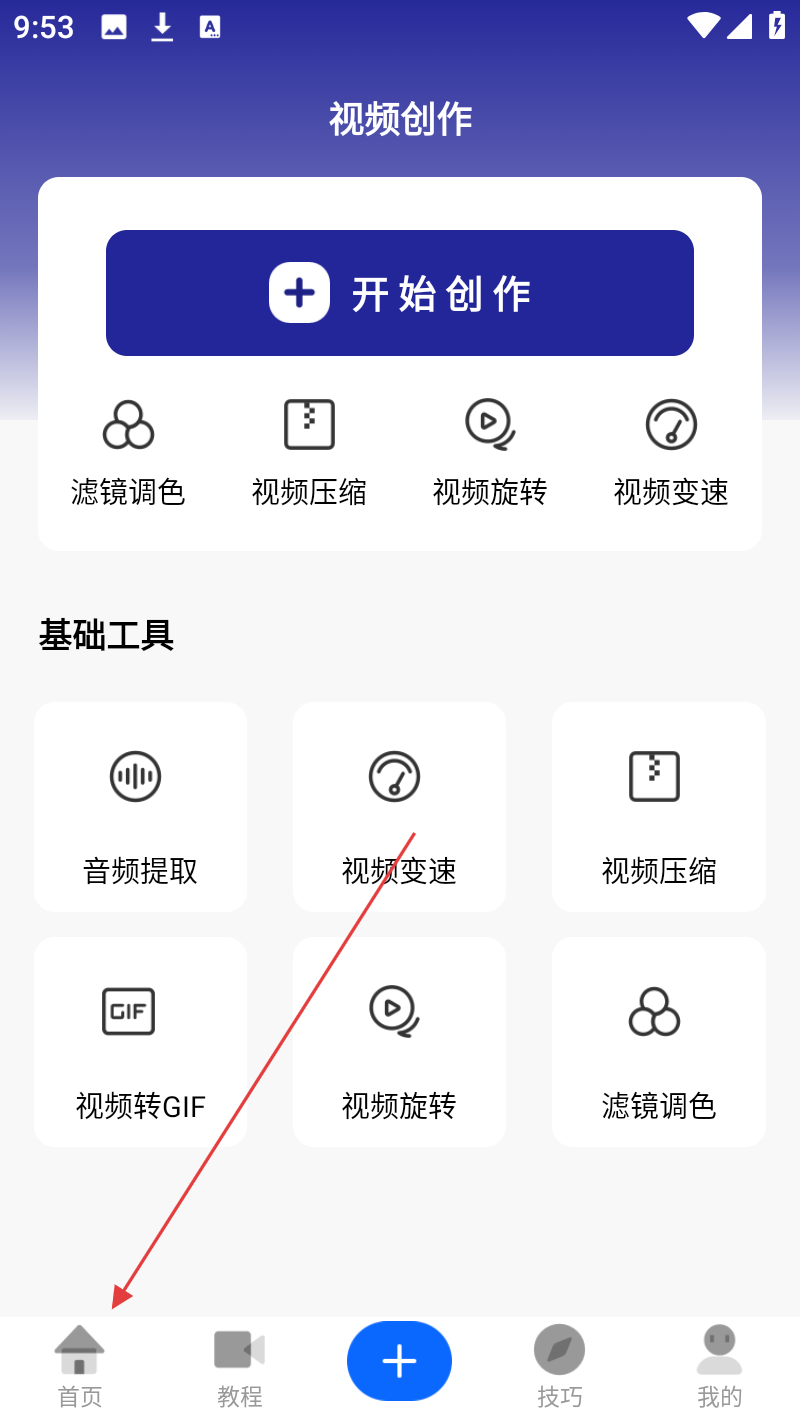Select 视频变速 card in 基础工具

pos(399,807)
